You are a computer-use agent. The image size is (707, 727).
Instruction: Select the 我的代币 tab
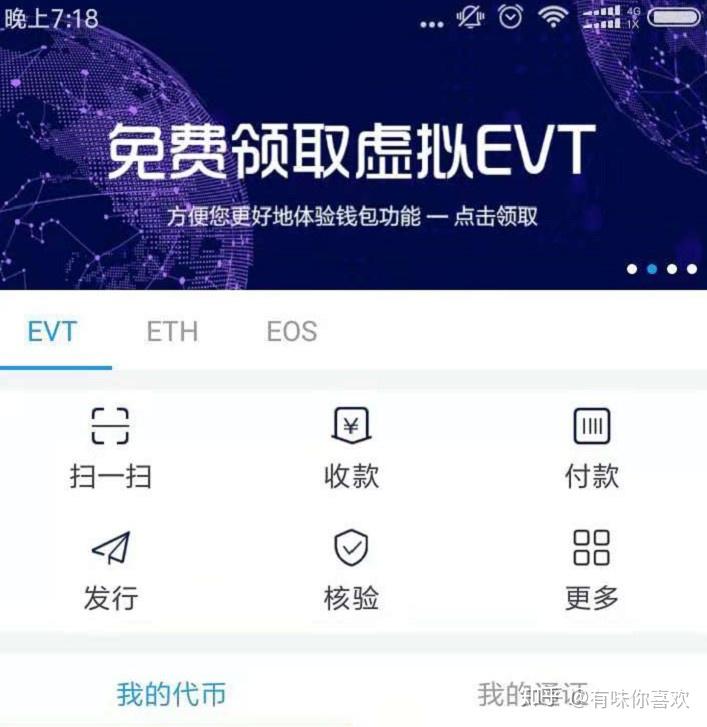coord(171,693)
